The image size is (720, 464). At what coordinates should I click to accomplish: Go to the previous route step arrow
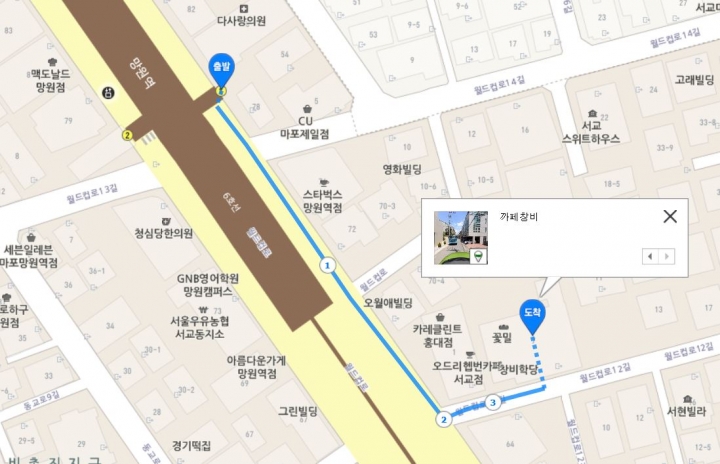click(649, 257)
